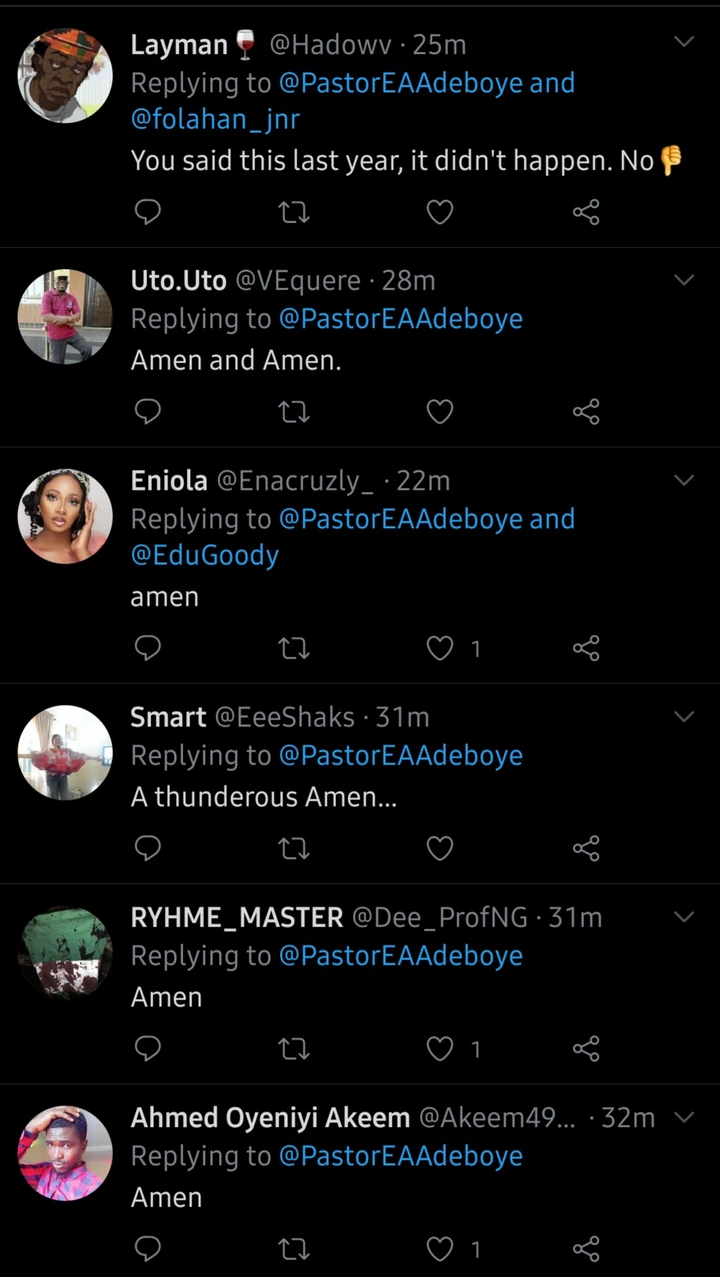Retweet Uto.Uto's "Amen and Amen." reply
Viewport: 720px width, 1277px height.
click(x=294, y=412)
